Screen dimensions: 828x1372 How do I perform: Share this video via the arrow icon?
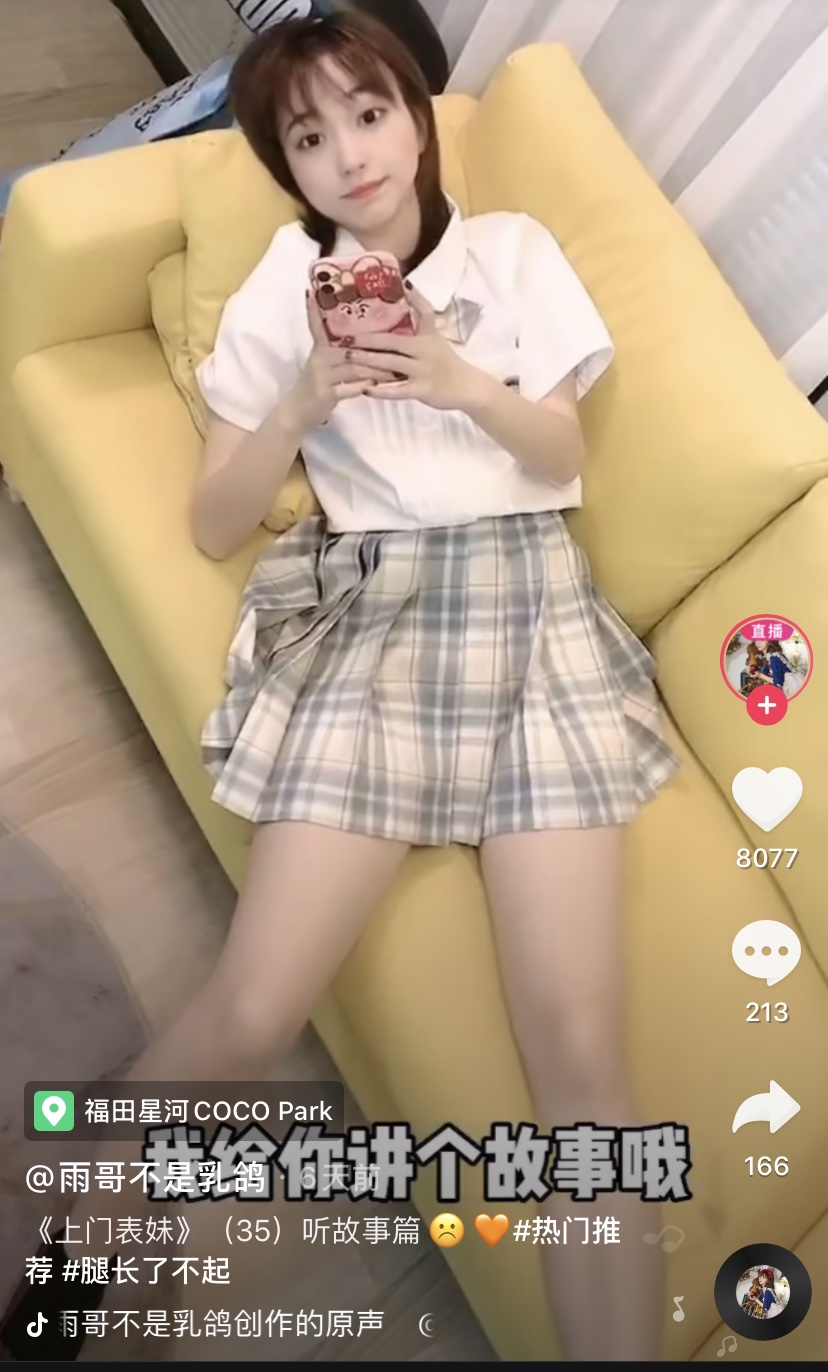767,1109
